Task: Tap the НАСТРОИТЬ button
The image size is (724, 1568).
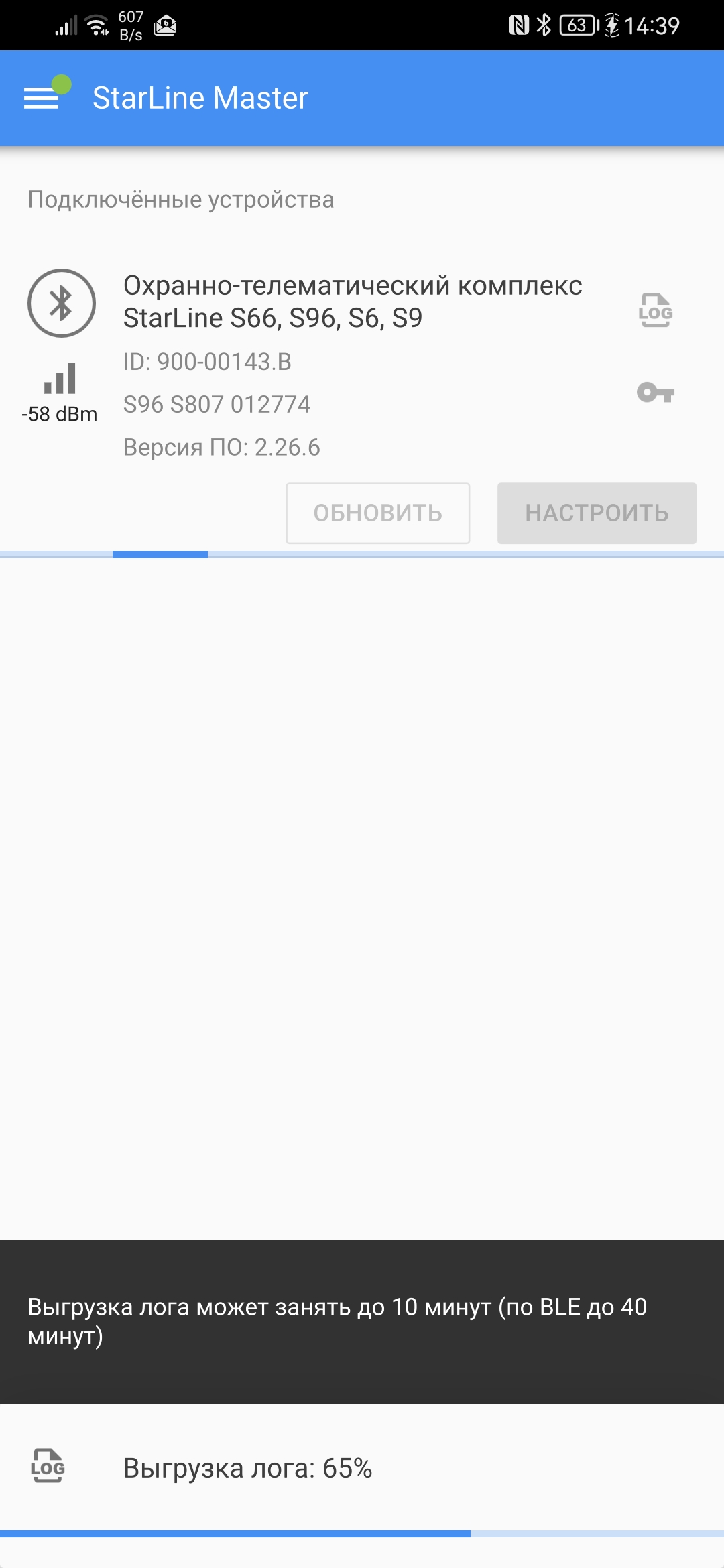Action: [x=597, y=513]
